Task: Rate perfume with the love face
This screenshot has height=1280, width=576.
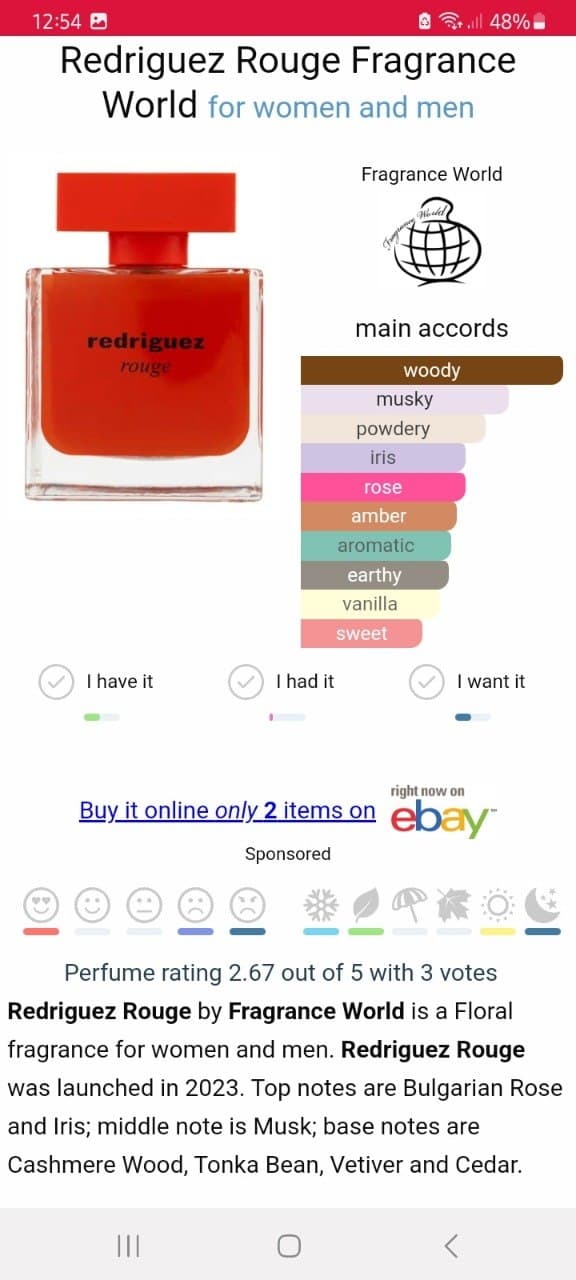Action: point(41,906)
